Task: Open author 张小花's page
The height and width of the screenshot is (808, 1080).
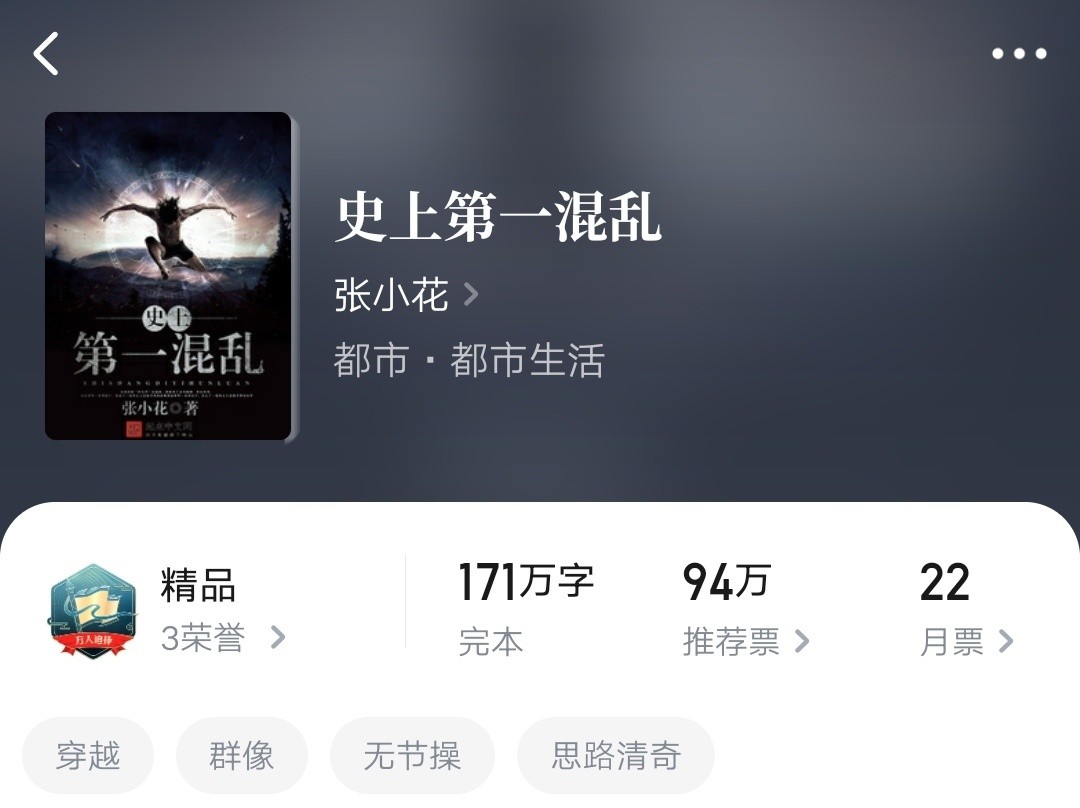Action: click(406, 295)
